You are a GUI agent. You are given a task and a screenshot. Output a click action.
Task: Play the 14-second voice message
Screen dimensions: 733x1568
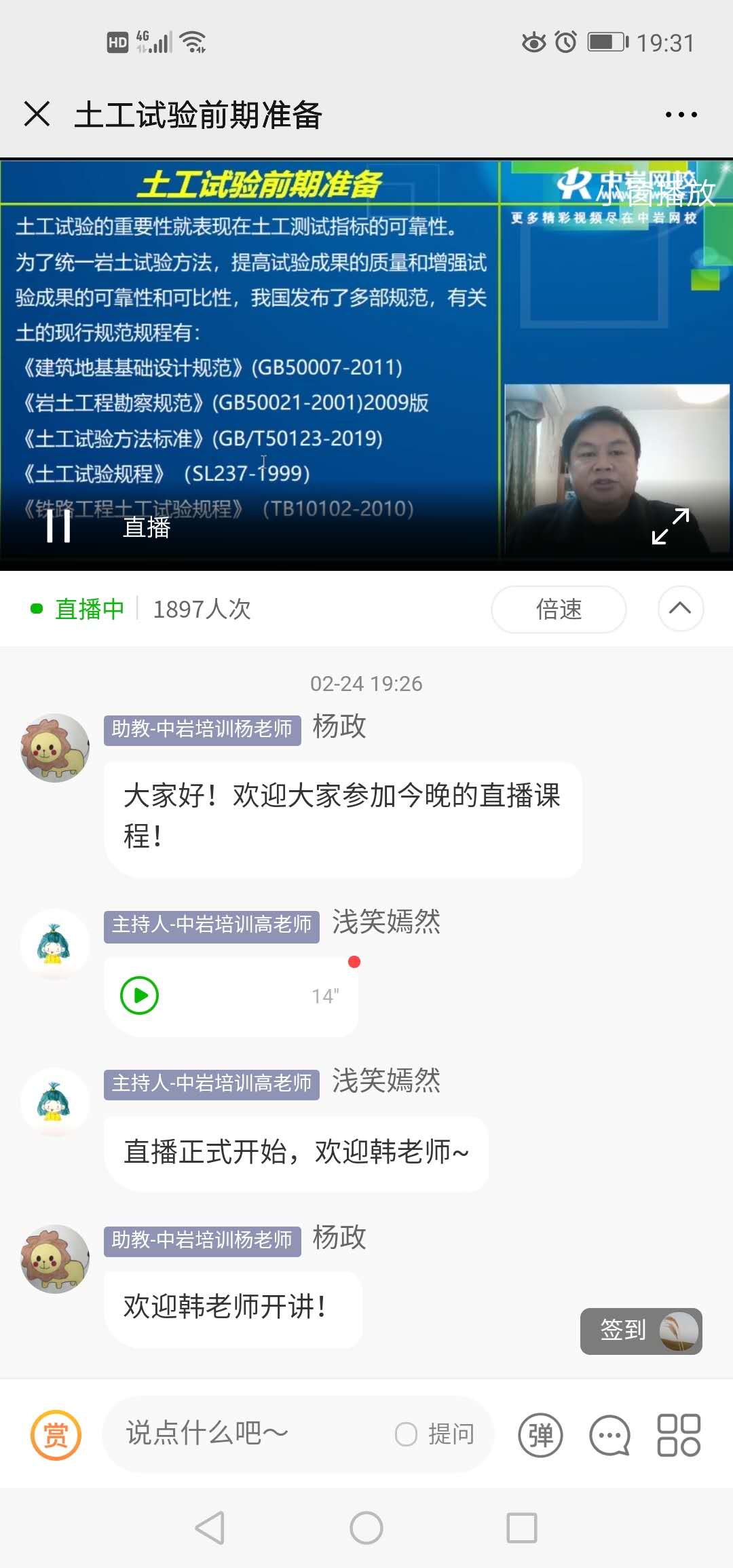[x=138, y=996]
